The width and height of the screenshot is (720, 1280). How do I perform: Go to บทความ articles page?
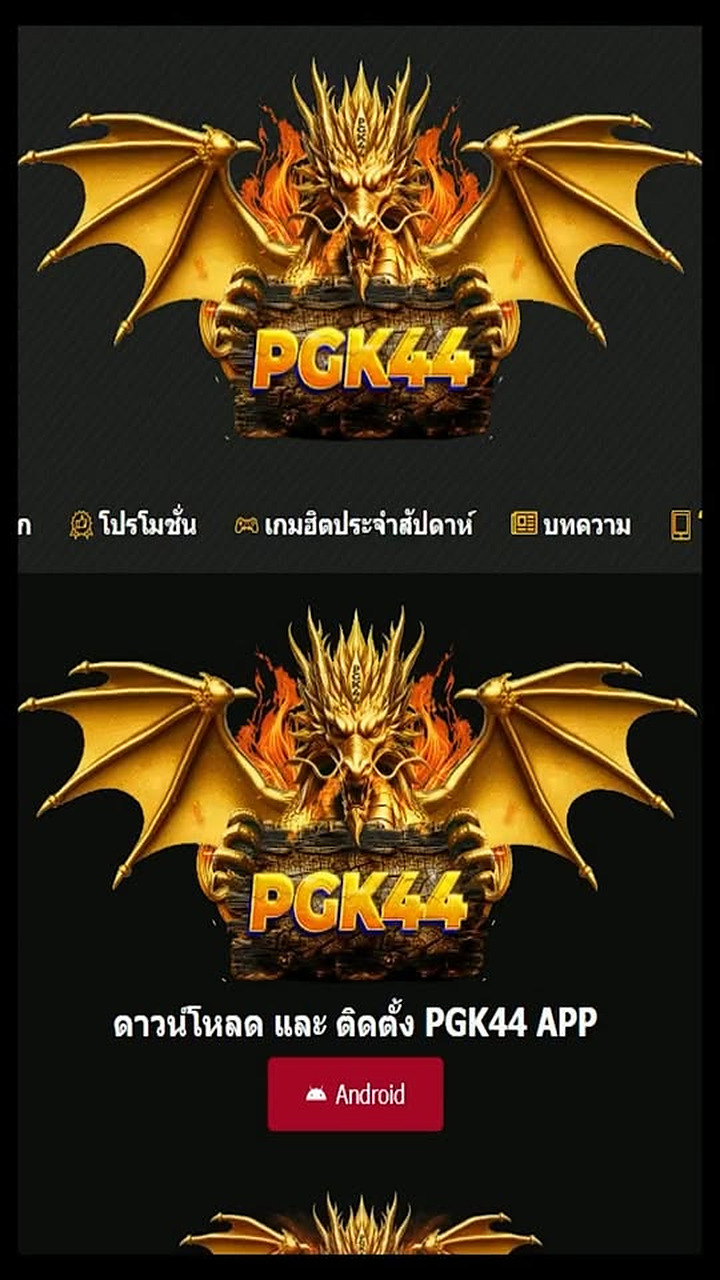[572, 524]
